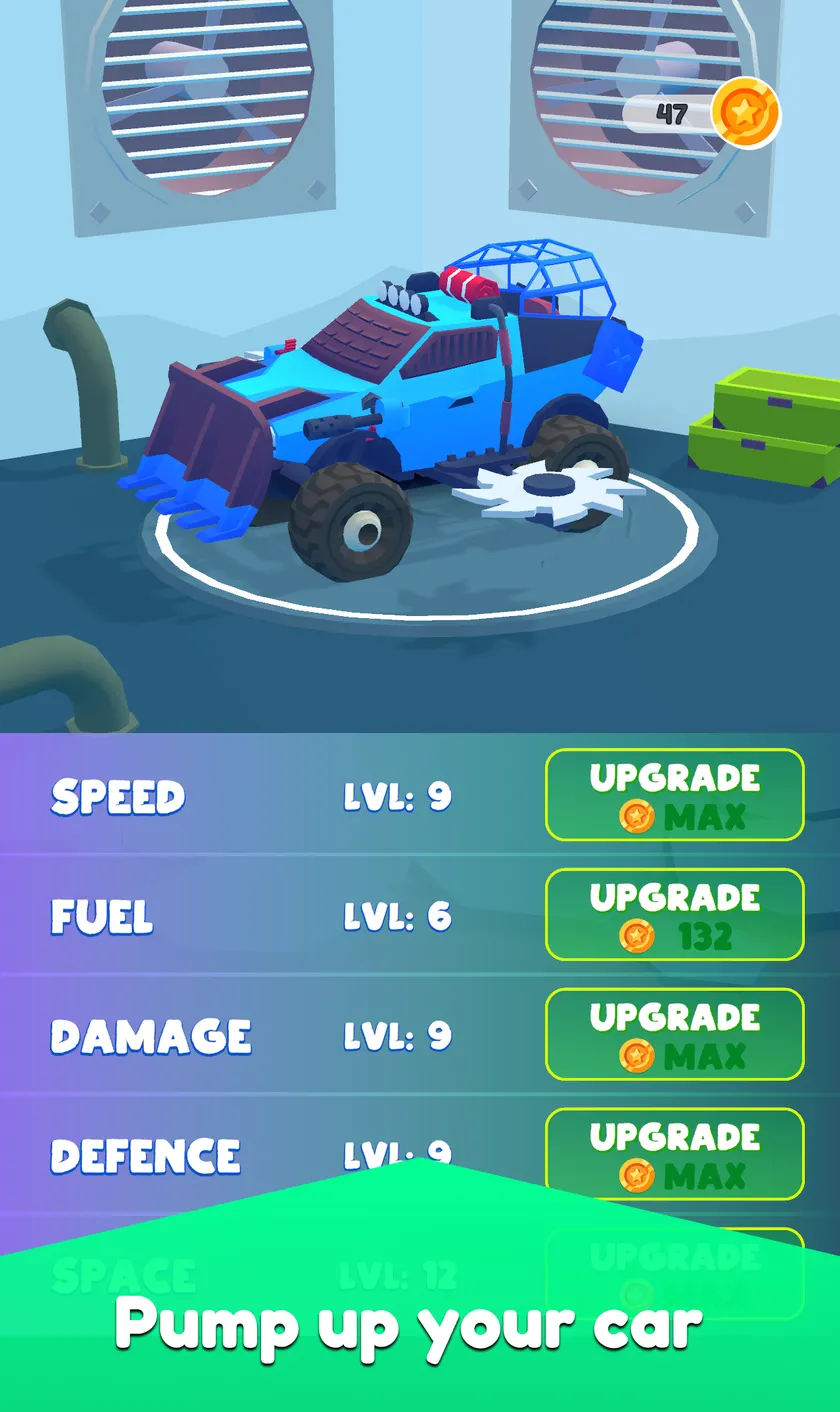
Task: Tap the Speed upgrade button marked MAX
Action: click(675, 795)
